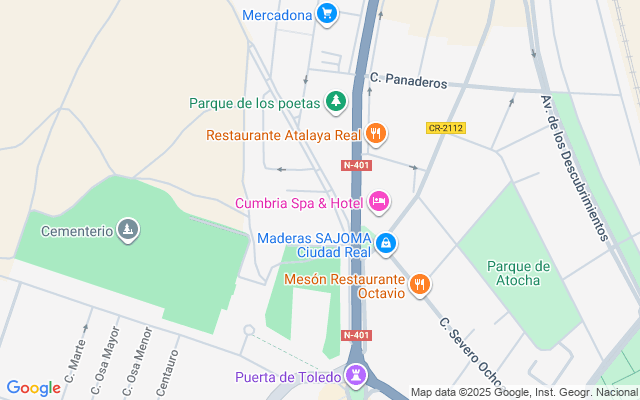
Task: Select the Parque de los poetas marker
Action: pyautogui.click(x=337, y=102)
